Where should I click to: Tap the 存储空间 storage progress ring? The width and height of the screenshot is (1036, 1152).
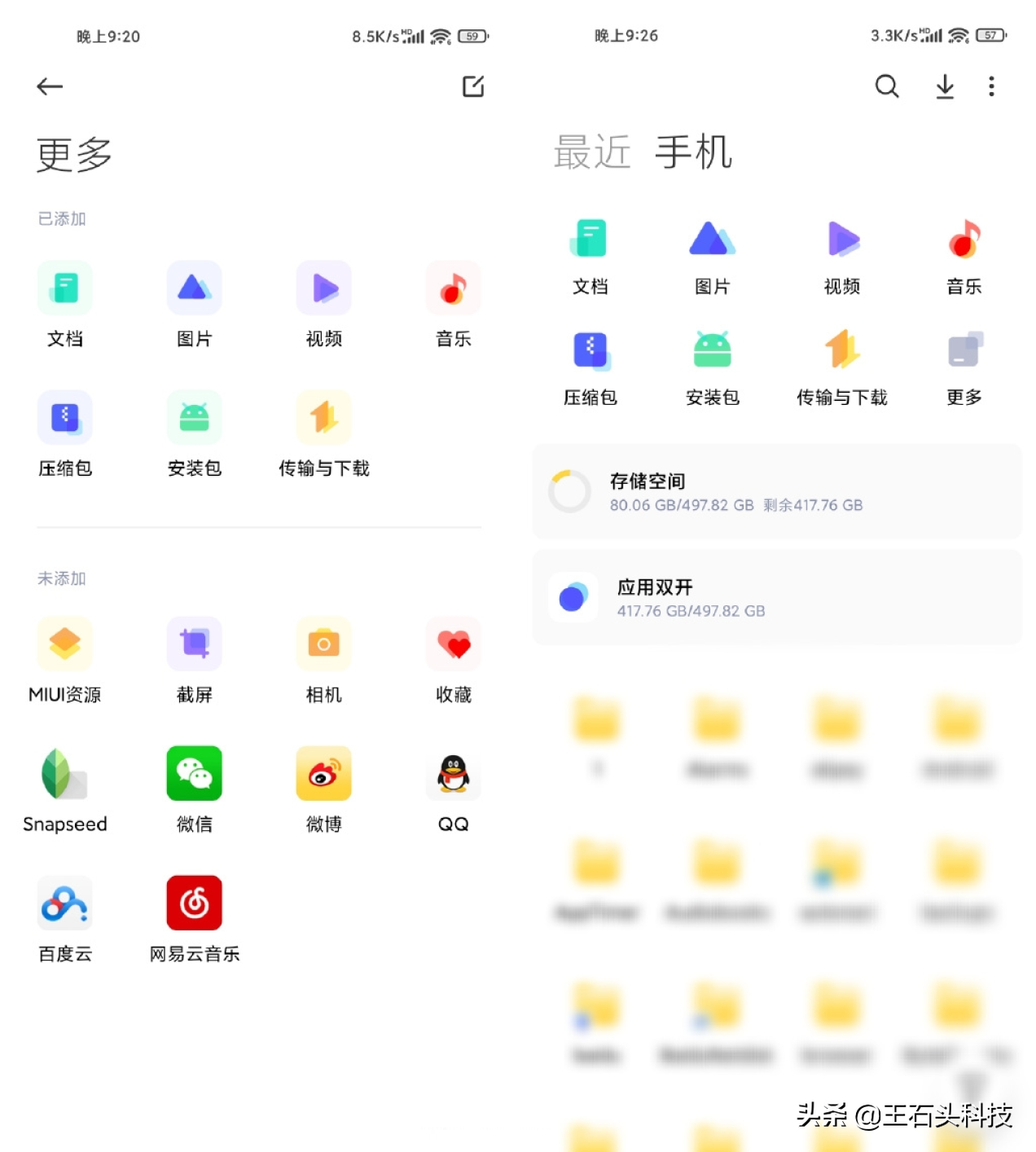570,491
